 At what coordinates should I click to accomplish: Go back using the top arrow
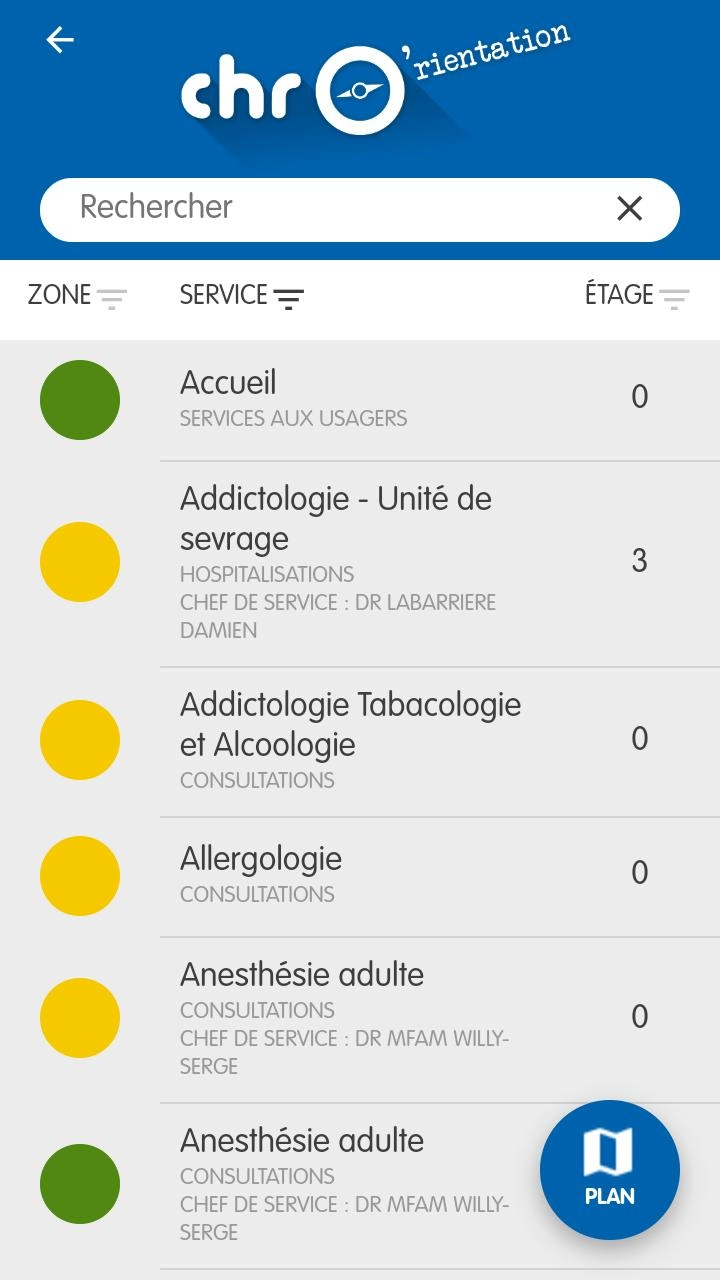tap(60, 40)
